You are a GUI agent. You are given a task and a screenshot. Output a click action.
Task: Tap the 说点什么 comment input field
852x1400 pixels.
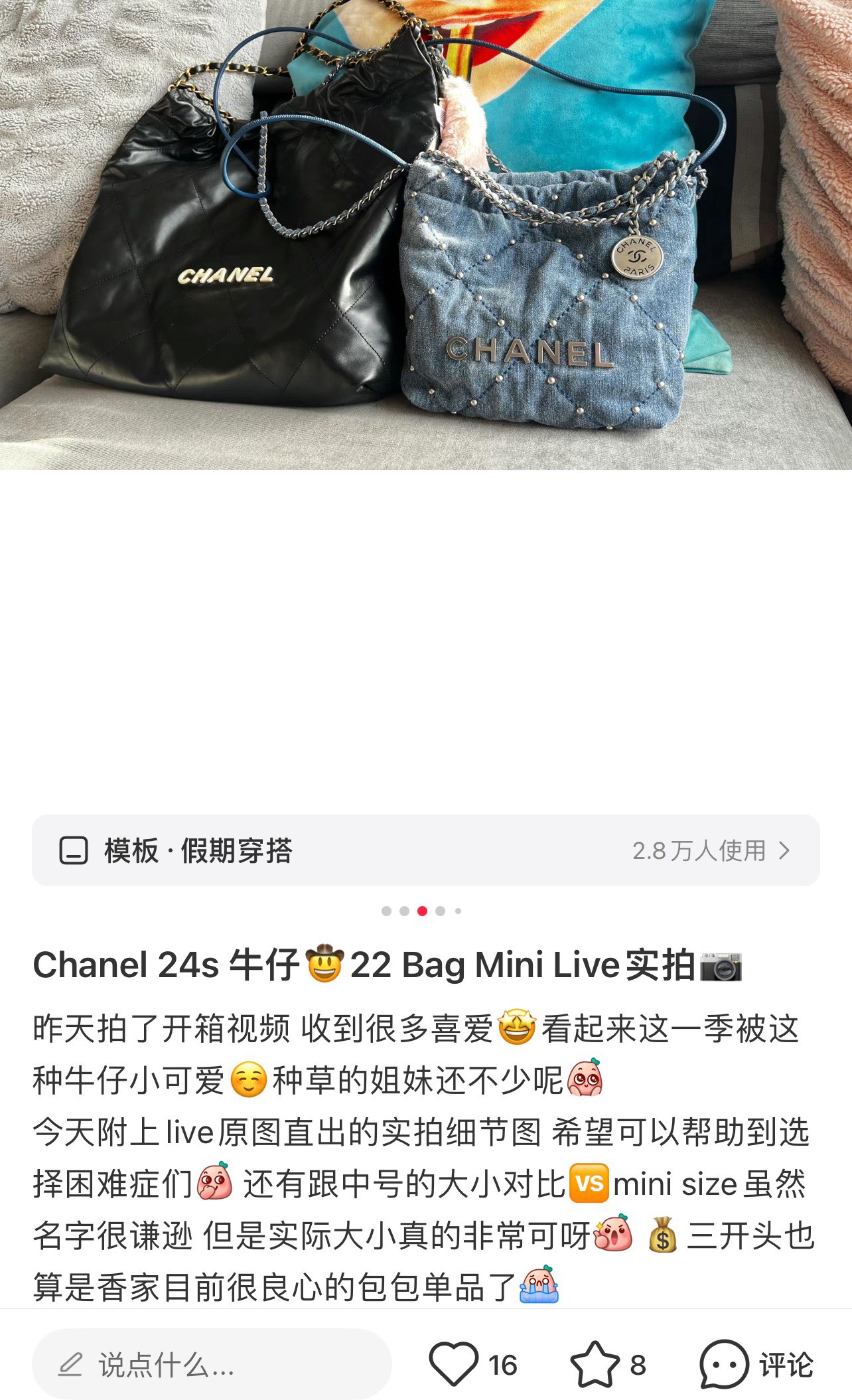[x=211, y=1364]
